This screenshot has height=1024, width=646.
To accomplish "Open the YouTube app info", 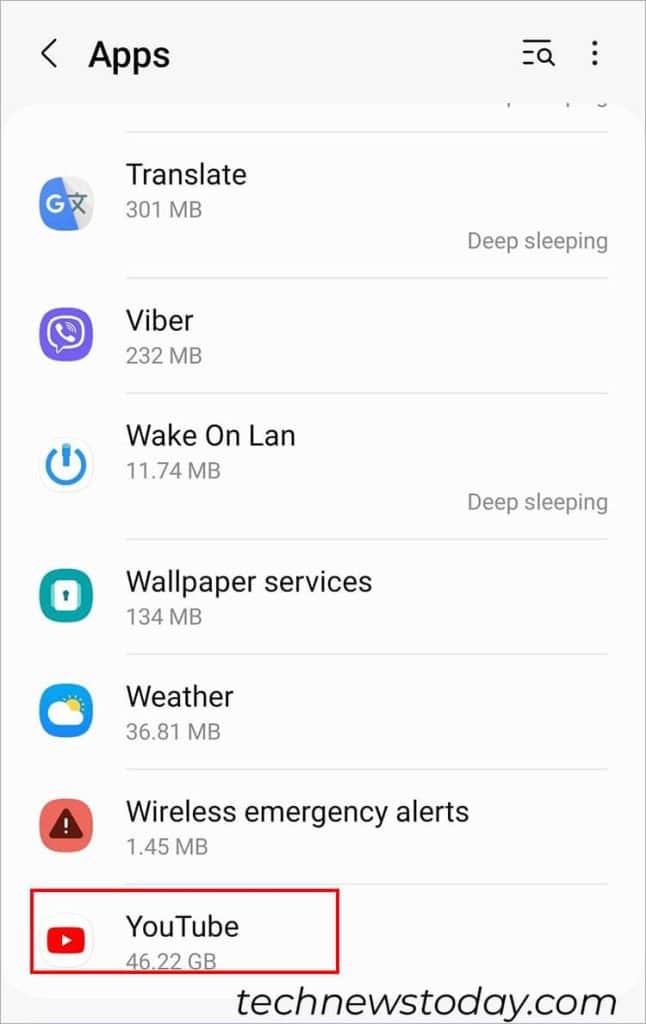I will [183, 940].
